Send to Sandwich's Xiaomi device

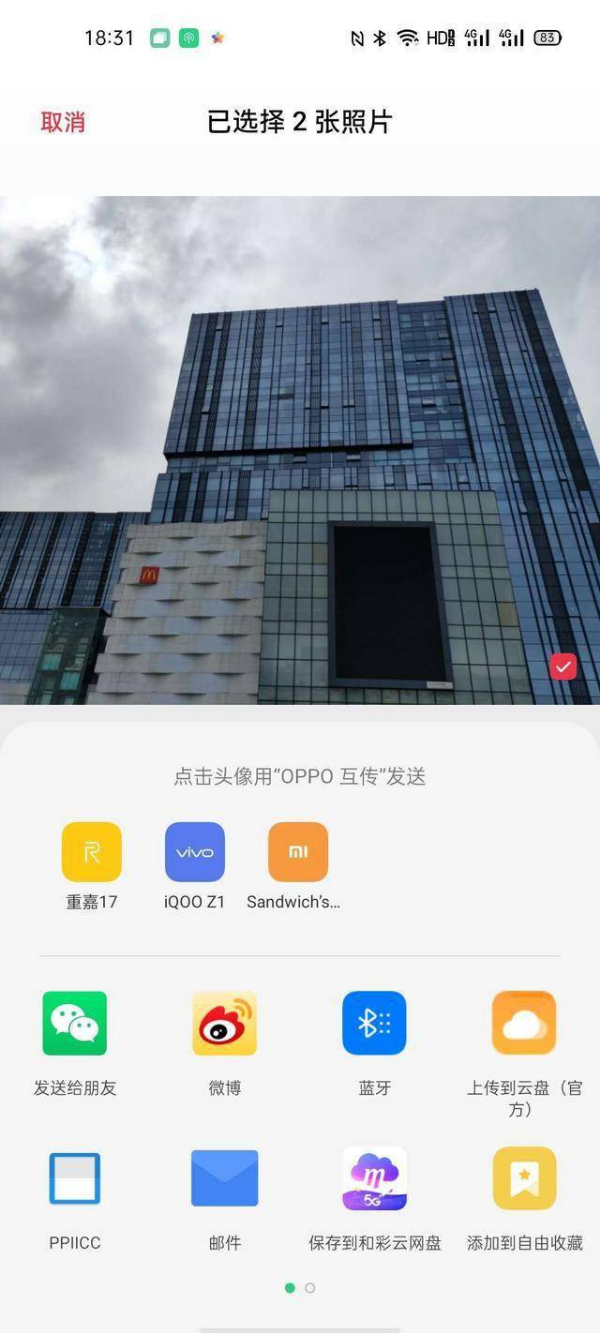(298, 853)
